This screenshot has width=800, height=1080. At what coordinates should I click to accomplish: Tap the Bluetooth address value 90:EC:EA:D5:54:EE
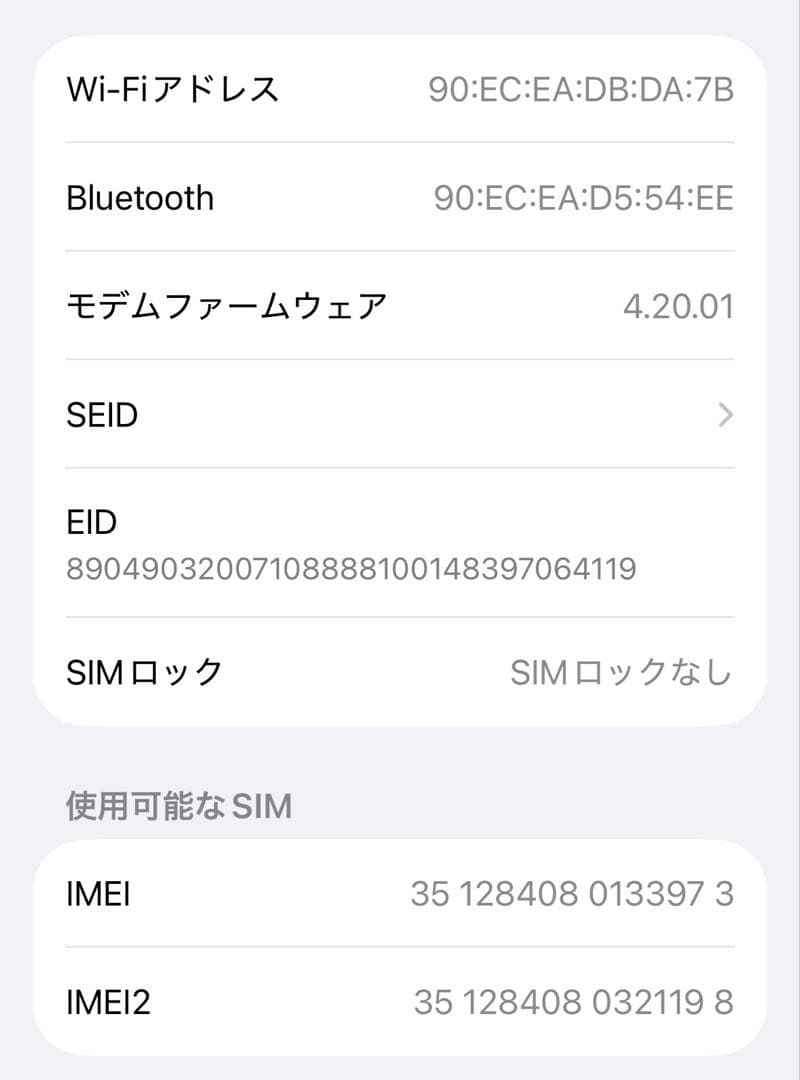583,198
